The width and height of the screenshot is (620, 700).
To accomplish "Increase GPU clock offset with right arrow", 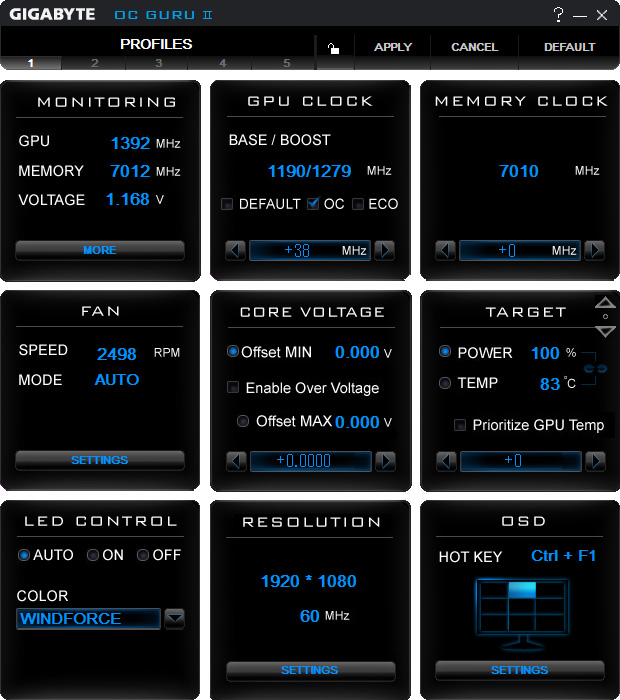I will click(385, 250).
